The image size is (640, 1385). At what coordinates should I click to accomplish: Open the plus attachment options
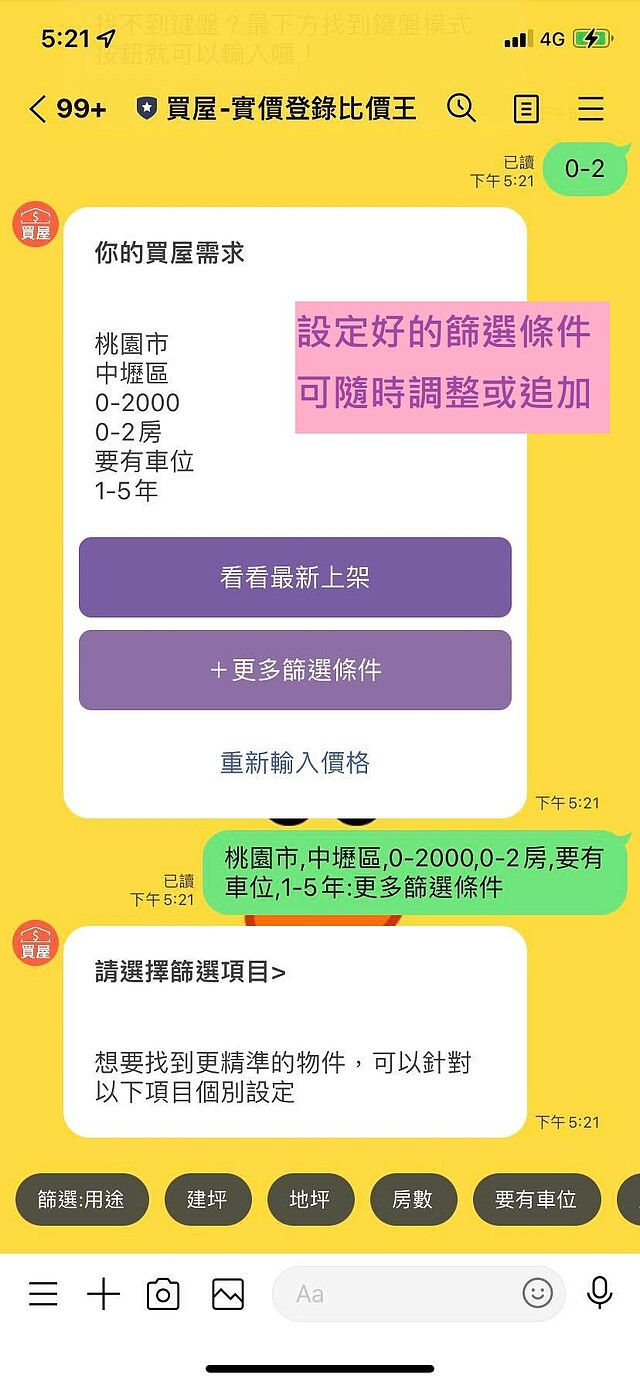tap(103, 1294)
